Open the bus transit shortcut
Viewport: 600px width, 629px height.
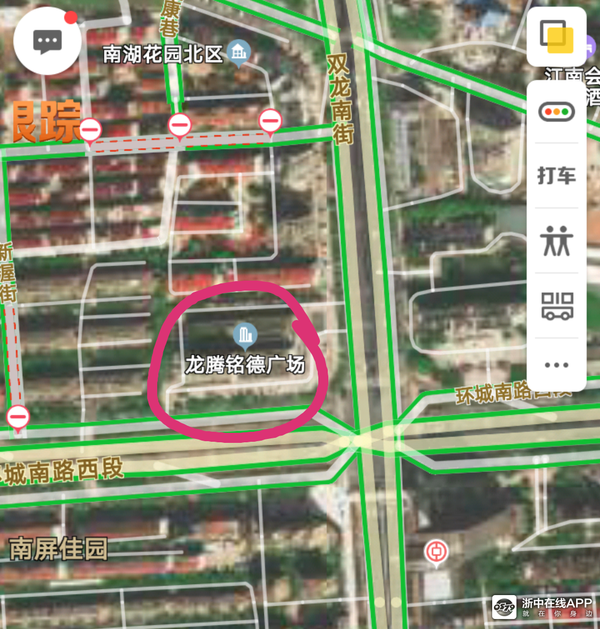[556, 304]
